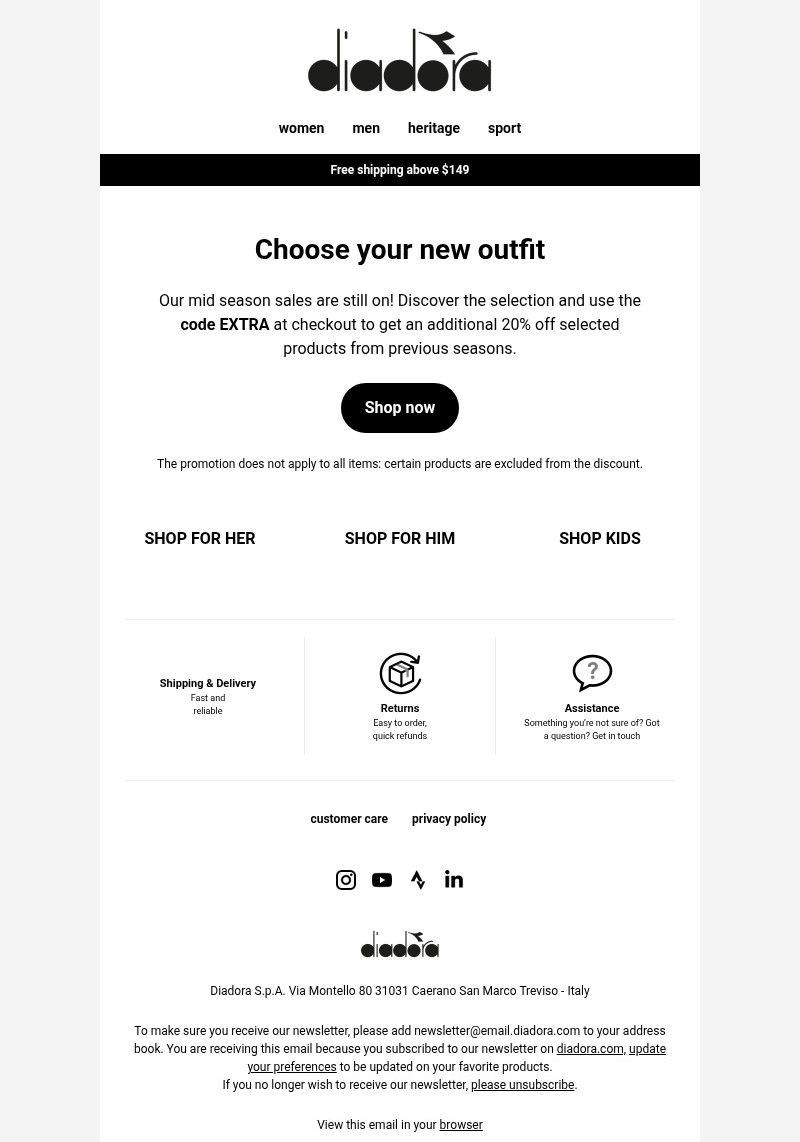The height and width of the screenshot is (1142, 800).
Task: Select SHOP FOR HER
Action: [x=200, y=538]
